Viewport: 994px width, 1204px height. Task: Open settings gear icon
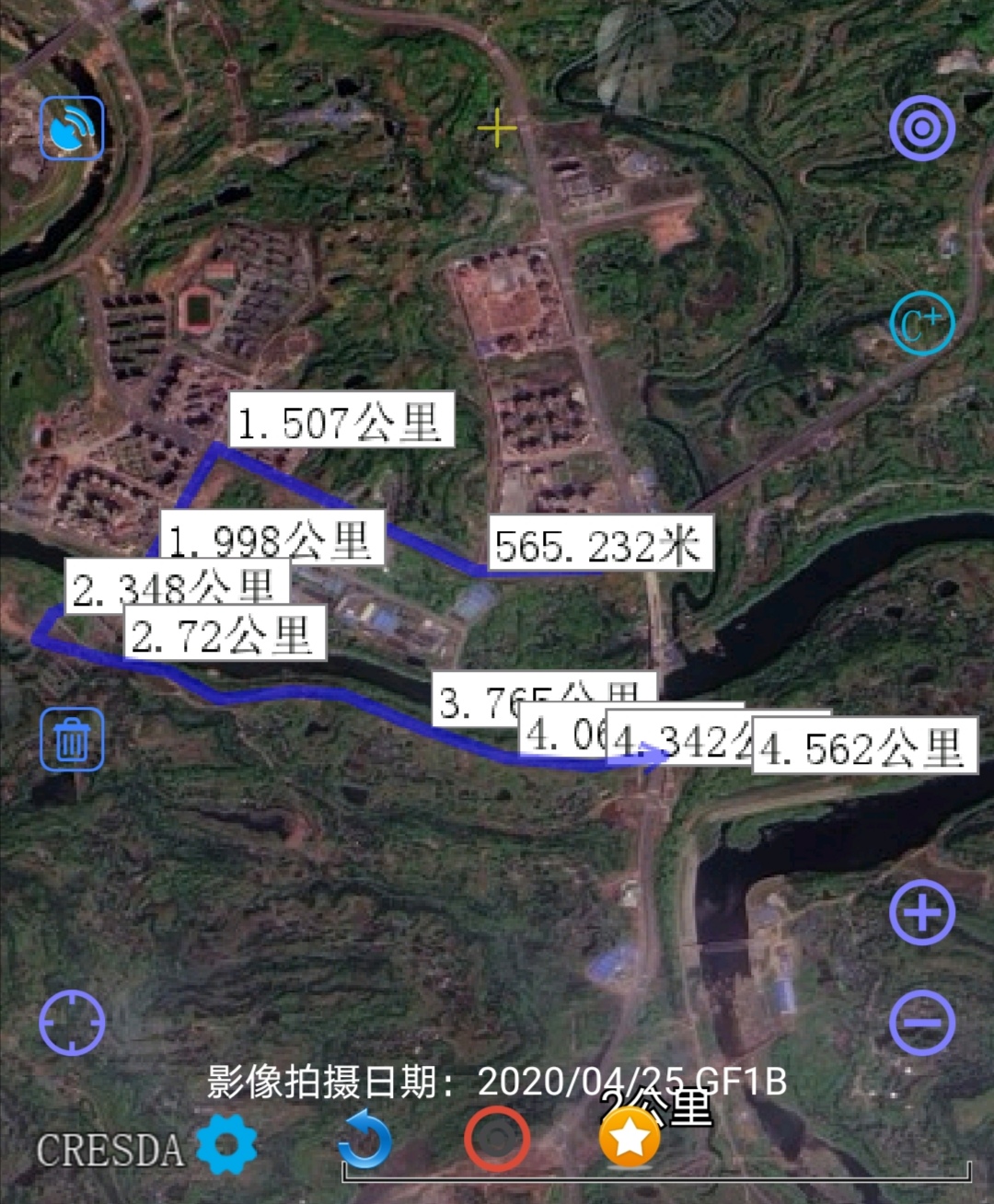[226, 1143]
